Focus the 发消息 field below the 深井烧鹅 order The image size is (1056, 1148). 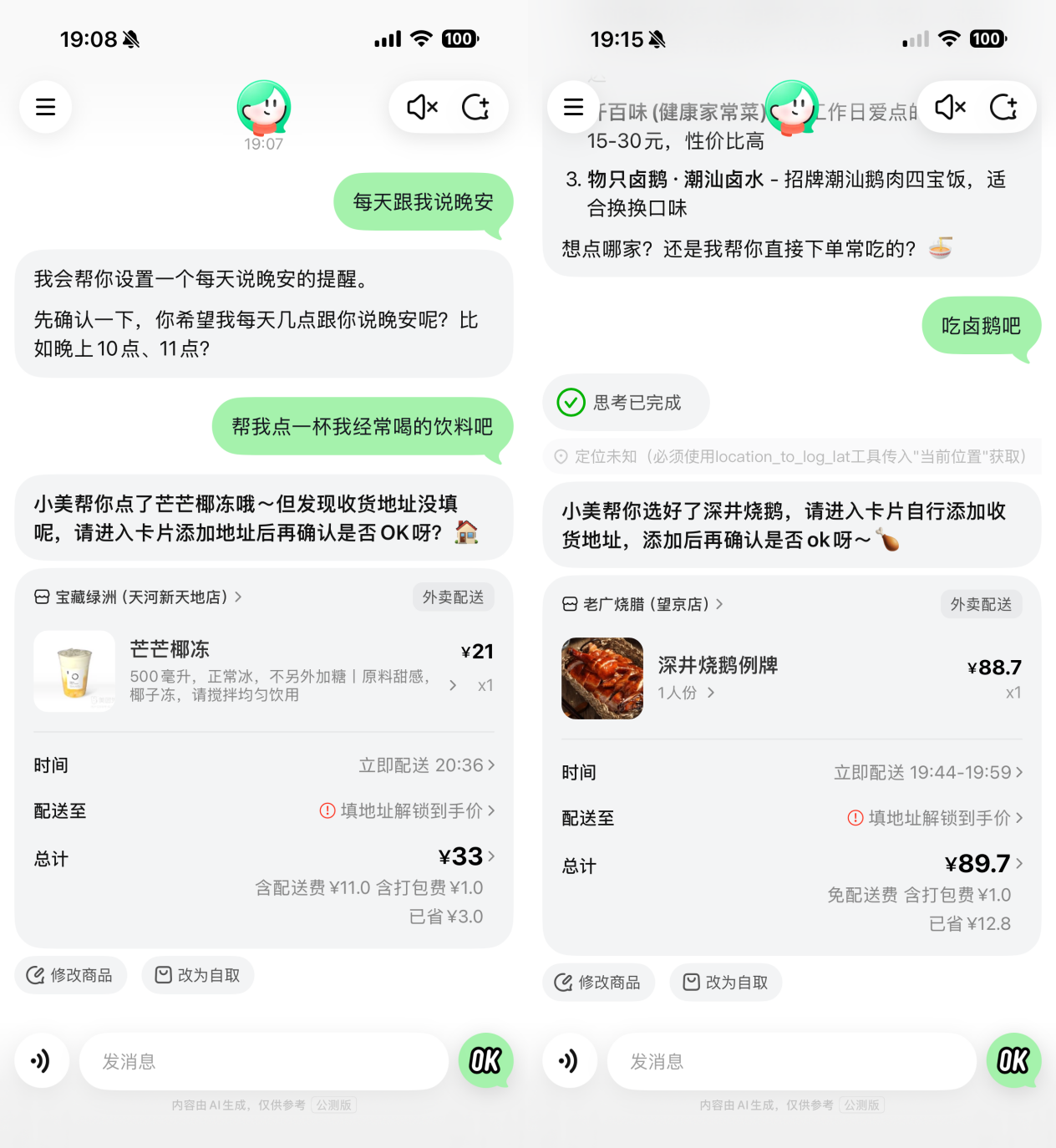coord(789,1062)
